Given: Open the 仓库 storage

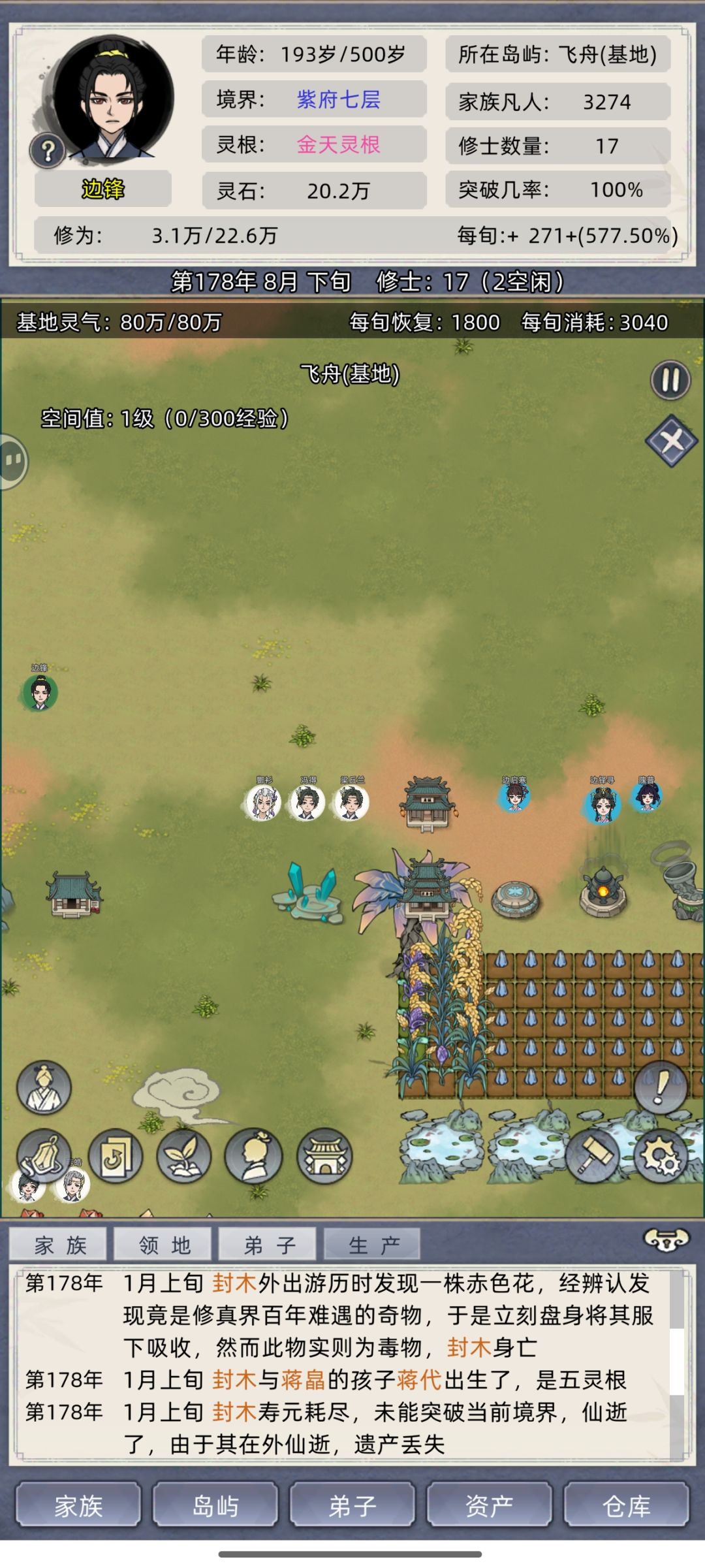Looking at the screenshot, I should tap(627, 1505).
